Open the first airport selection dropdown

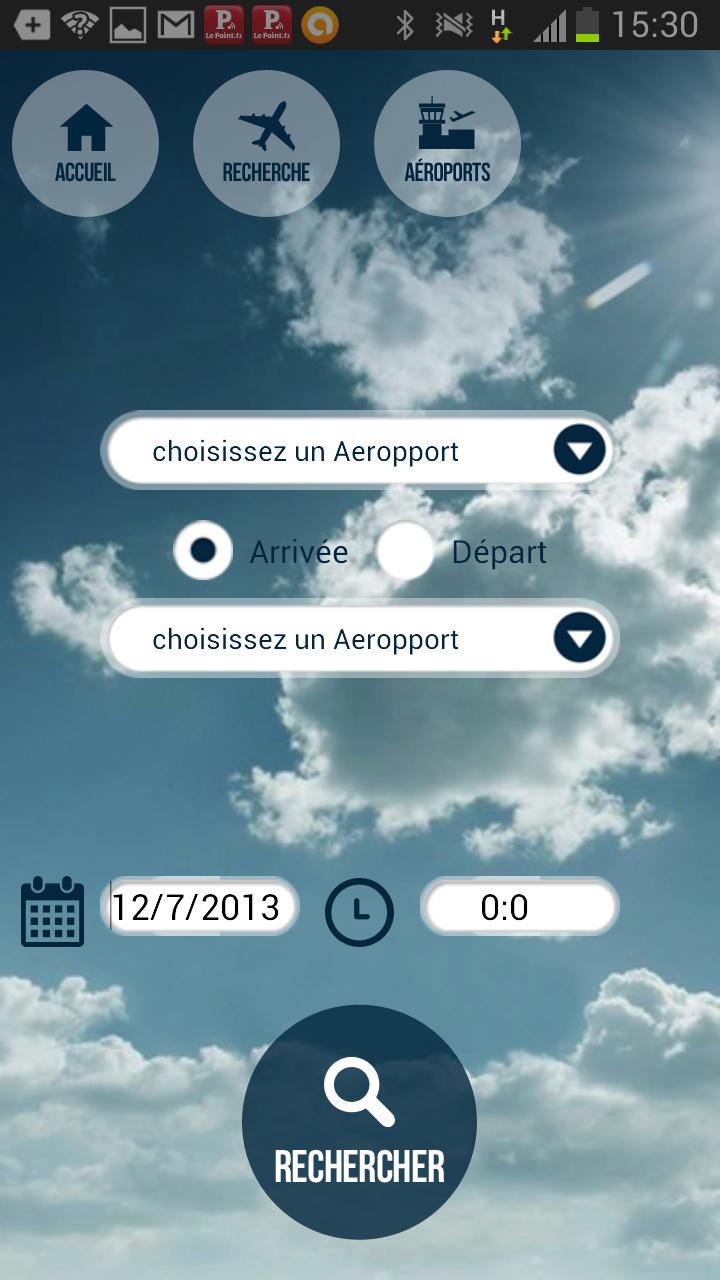[359, 450]
